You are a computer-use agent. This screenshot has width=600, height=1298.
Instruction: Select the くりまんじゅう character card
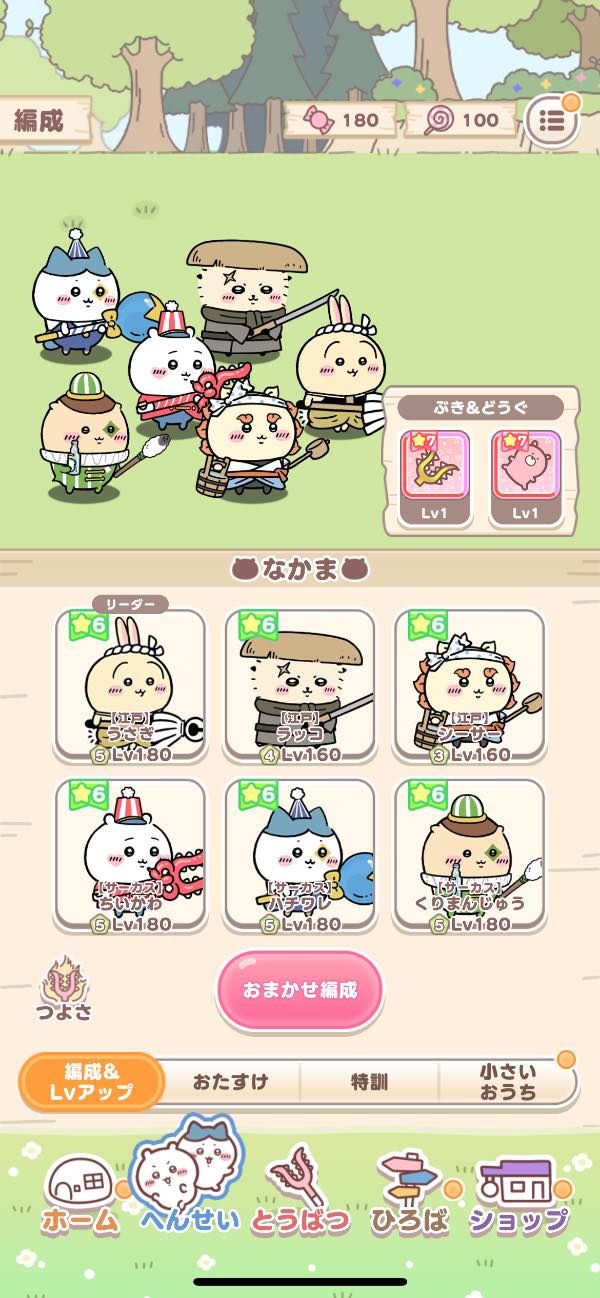tap(470, 857)
